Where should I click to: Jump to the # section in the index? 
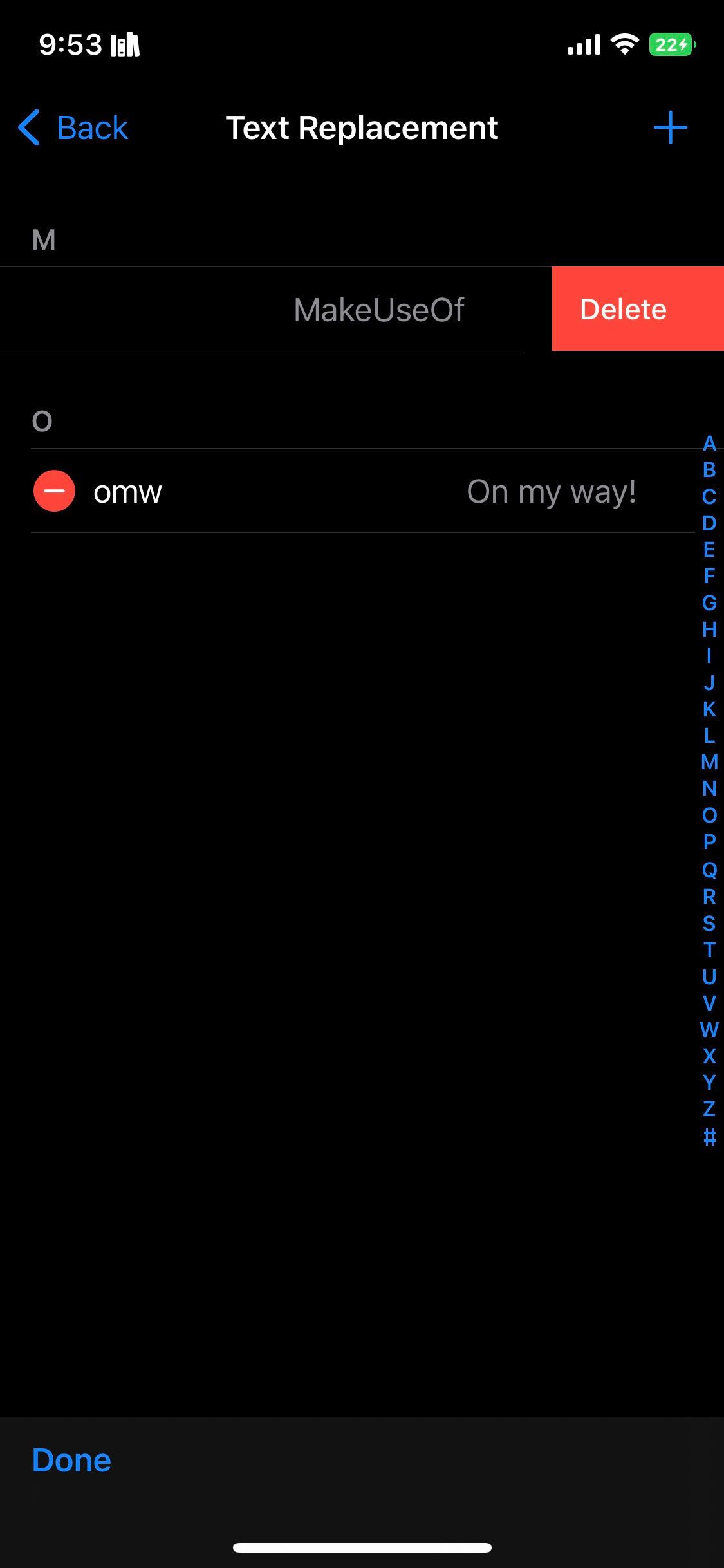[x=709, y=1137]
